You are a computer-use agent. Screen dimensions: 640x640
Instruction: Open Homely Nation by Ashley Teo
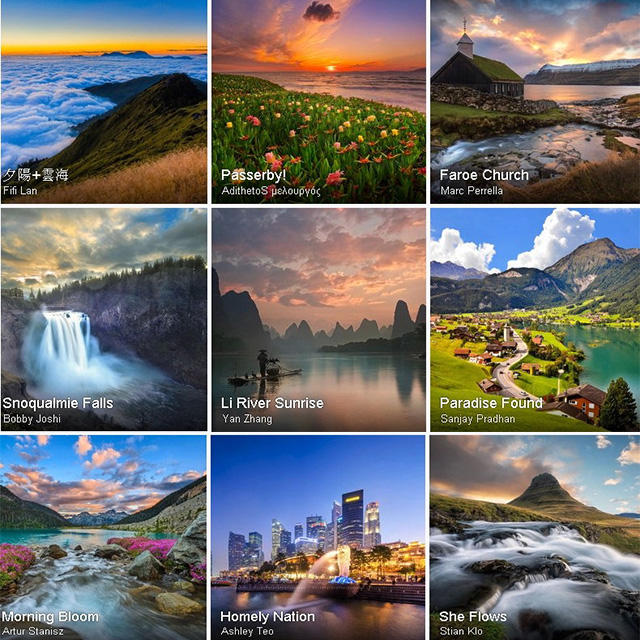[x=318, y=538]
